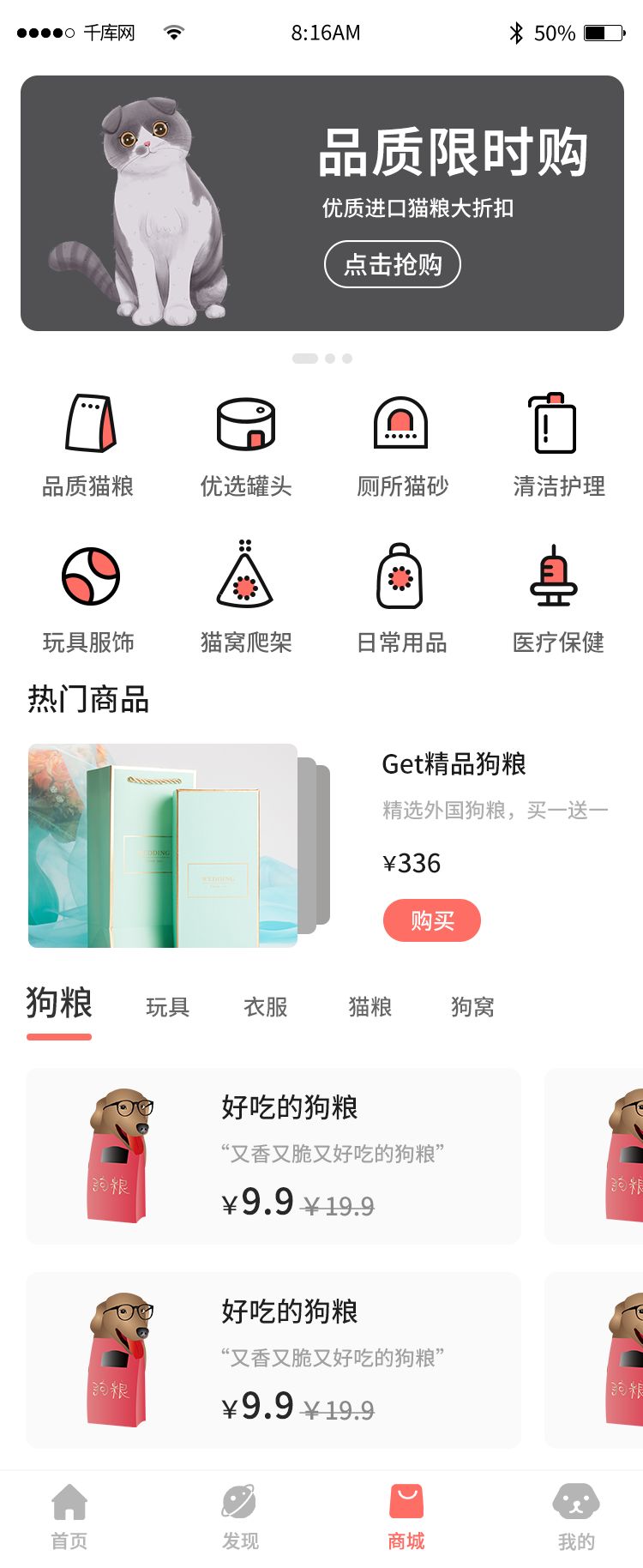Open the 猫窝爬架 category
This screenshot has height=1568, width=643.
click(x=246, y=599)
